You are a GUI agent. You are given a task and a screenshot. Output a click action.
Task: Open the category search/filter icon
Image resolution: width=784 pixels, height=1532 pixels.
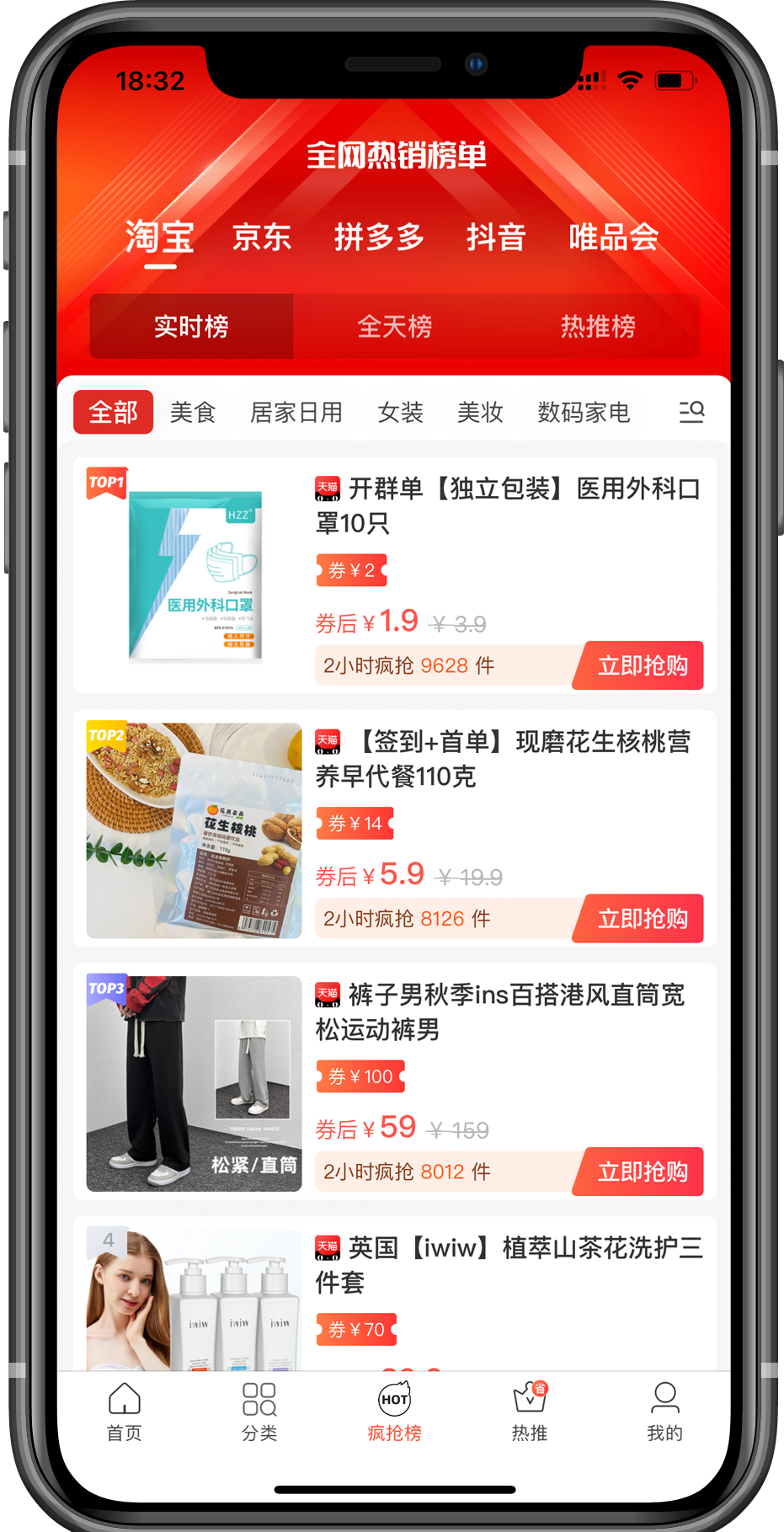[691, 412]
